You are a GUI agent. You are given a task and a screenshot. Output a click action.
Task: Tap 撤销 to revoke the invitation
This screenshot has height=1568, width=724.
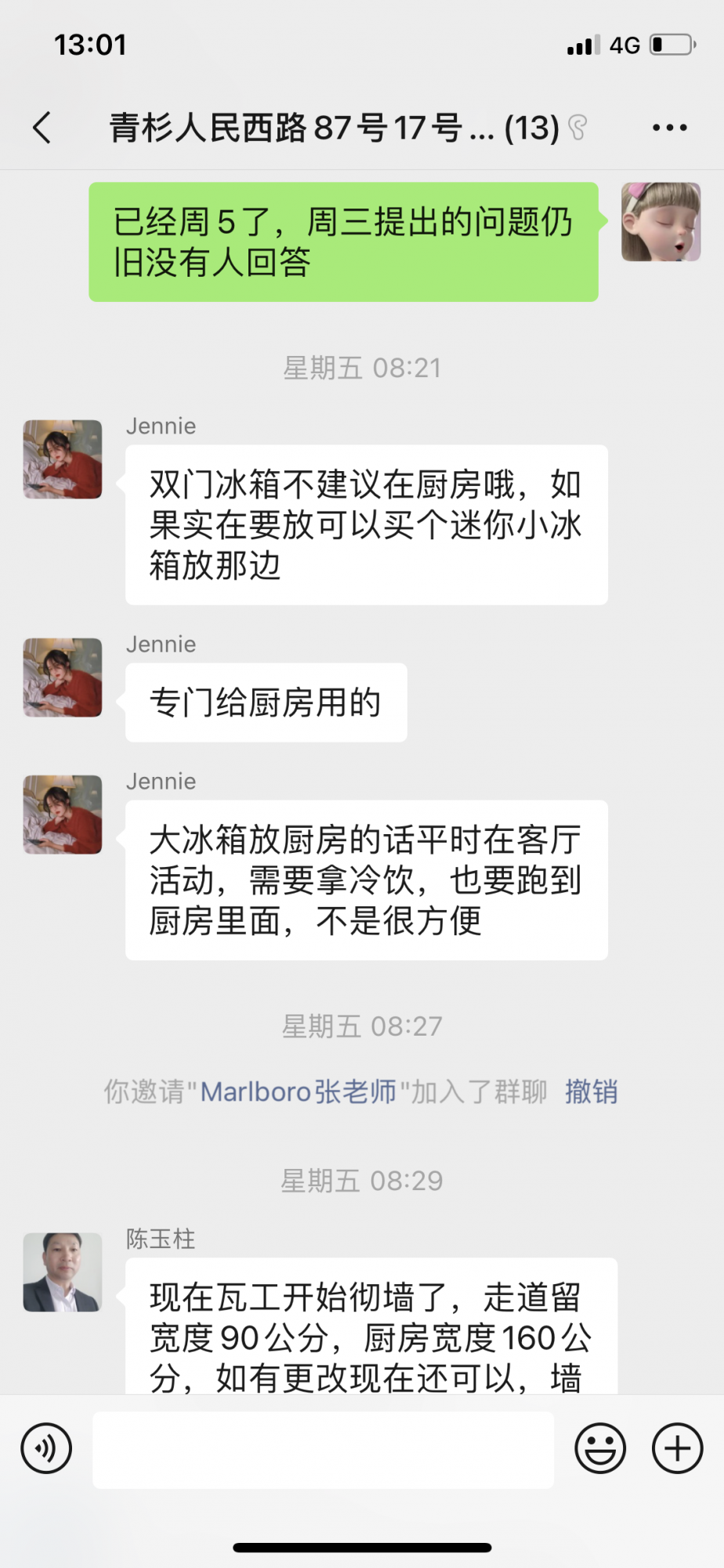coord(592,1091)
